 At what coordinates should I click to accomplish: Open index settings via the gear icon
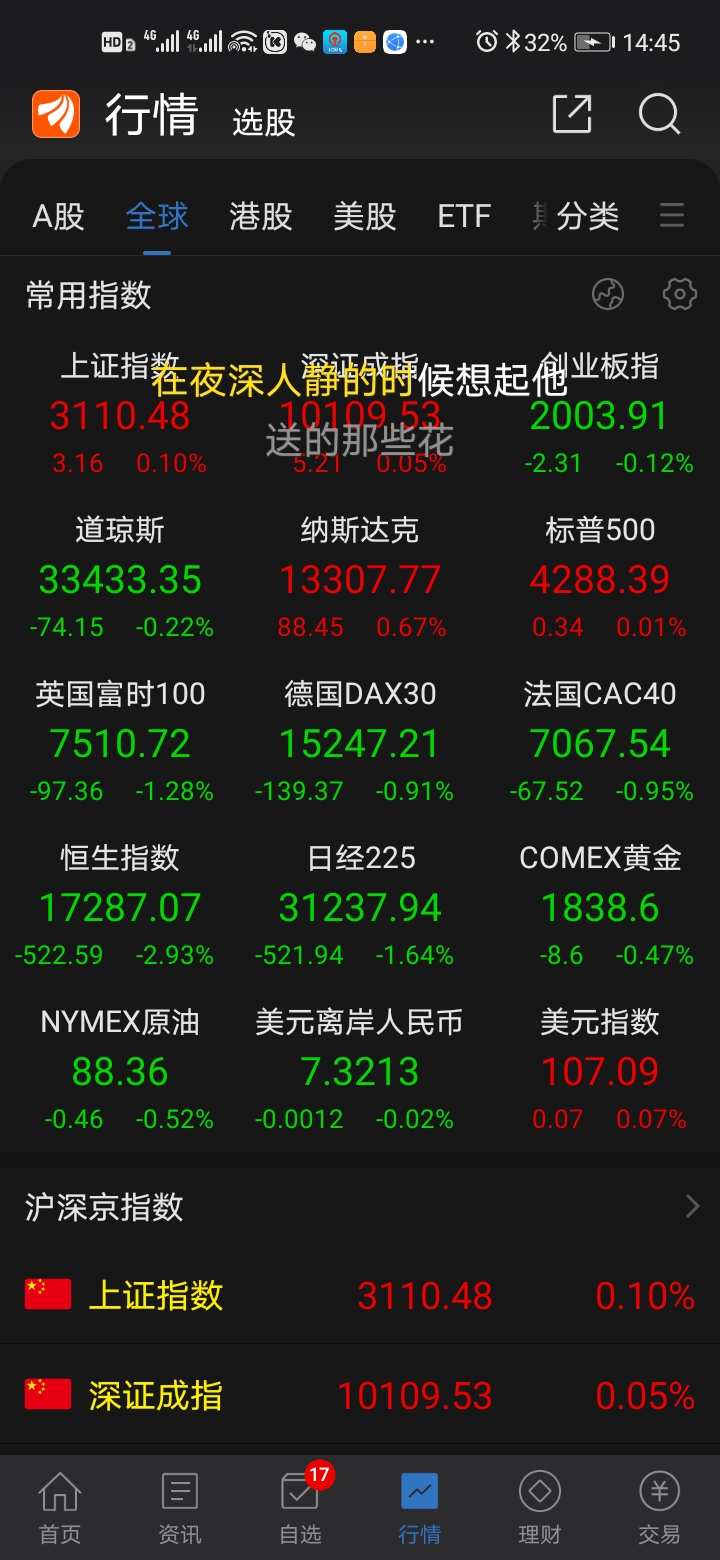[x=679, y=294]
